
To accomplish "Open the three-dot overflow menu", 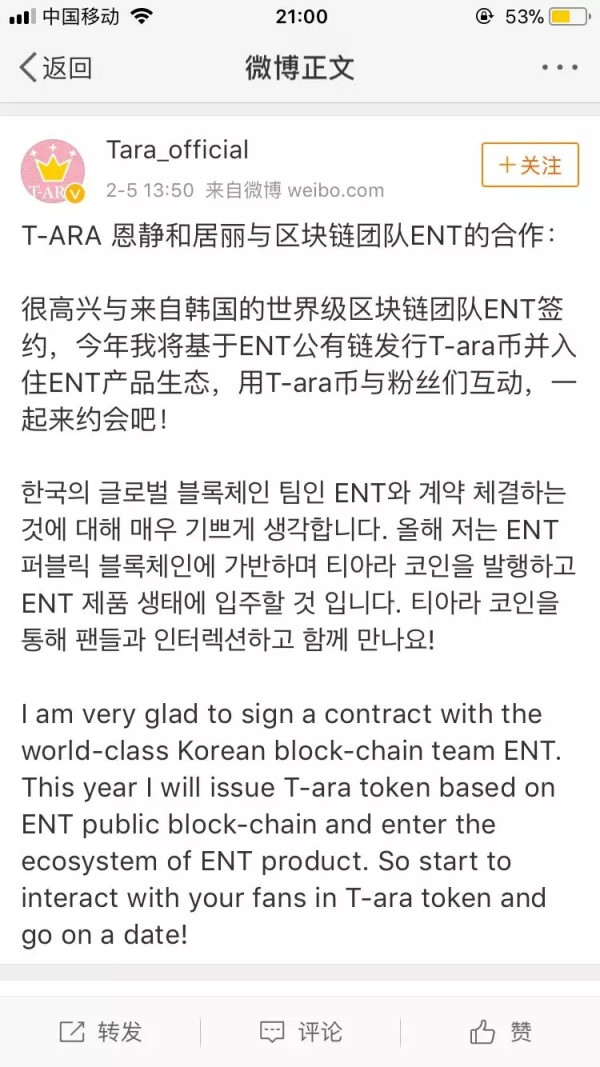I will [560, 68].
